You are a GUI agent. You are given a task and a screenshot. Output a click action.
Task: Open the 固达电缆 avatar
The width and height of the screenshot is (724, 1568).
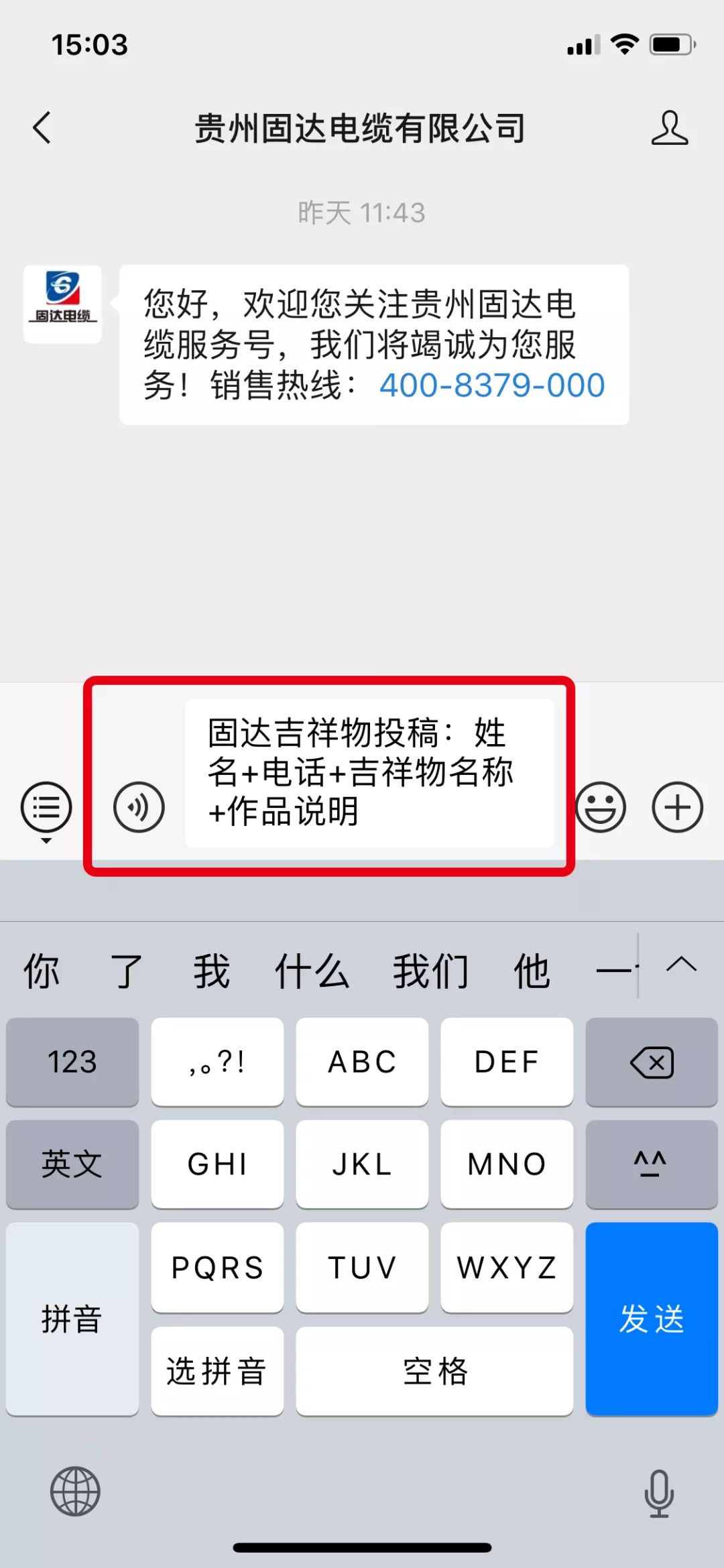[62, 304]
